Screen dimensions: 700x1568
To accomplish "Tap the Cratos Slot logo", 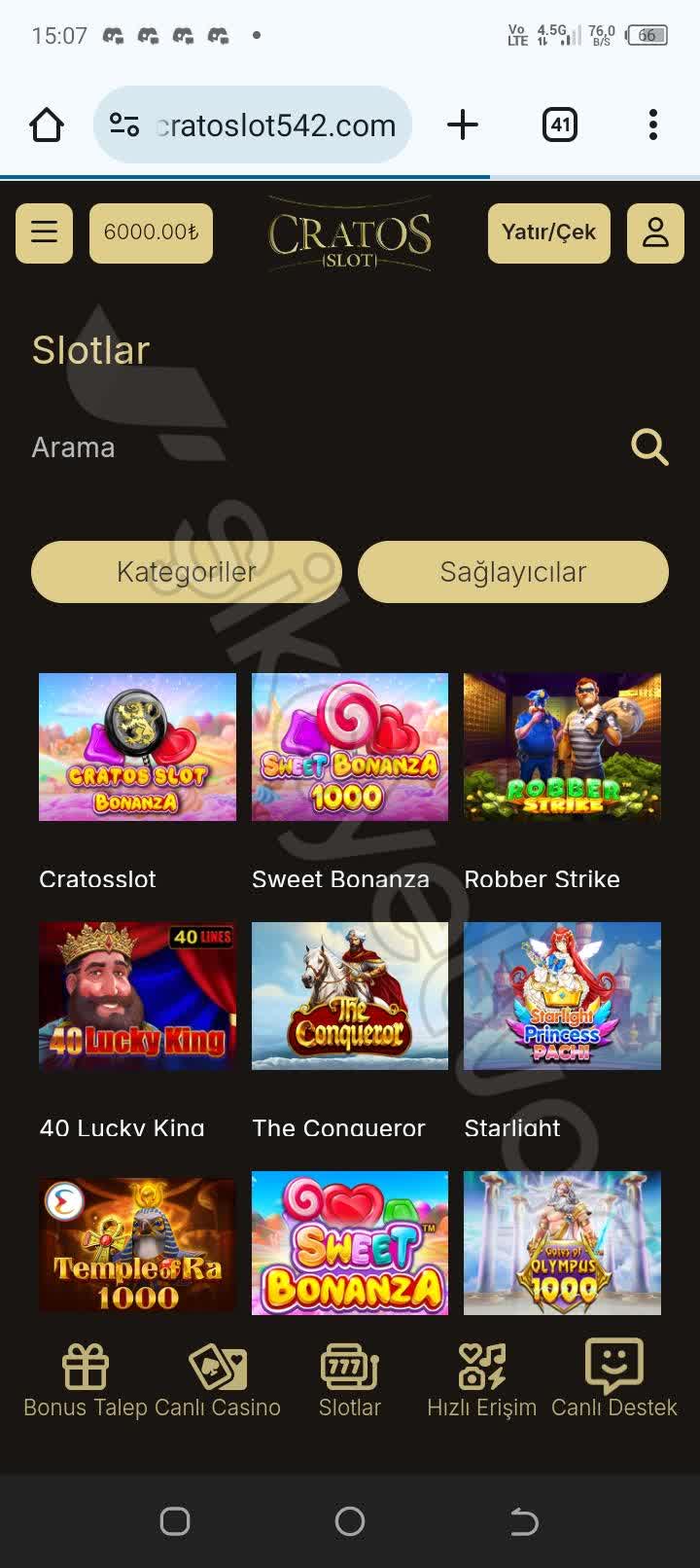I will point(348,232).
